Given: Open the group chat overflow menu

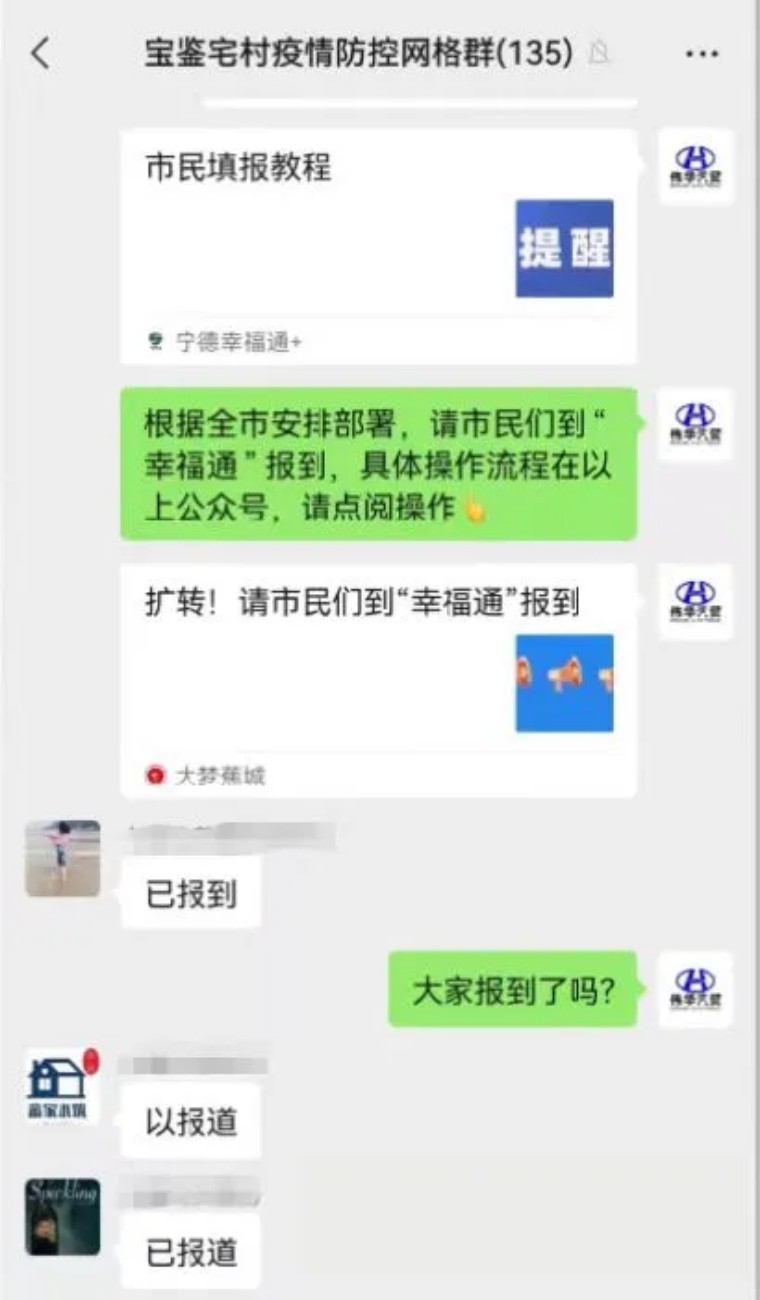Looking at the screenshot, I should [702, 53].
